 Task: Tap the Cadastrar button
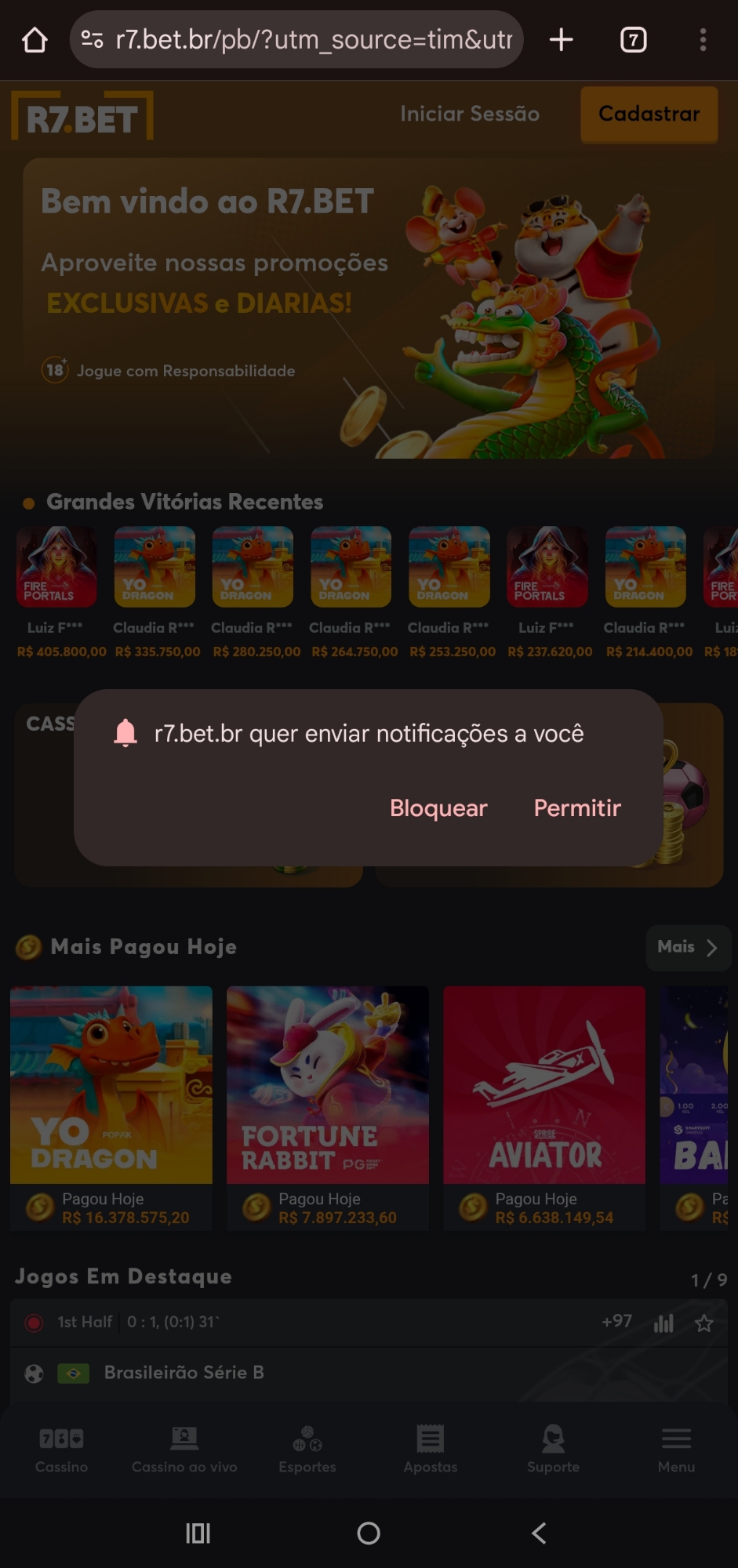point(649,114)
